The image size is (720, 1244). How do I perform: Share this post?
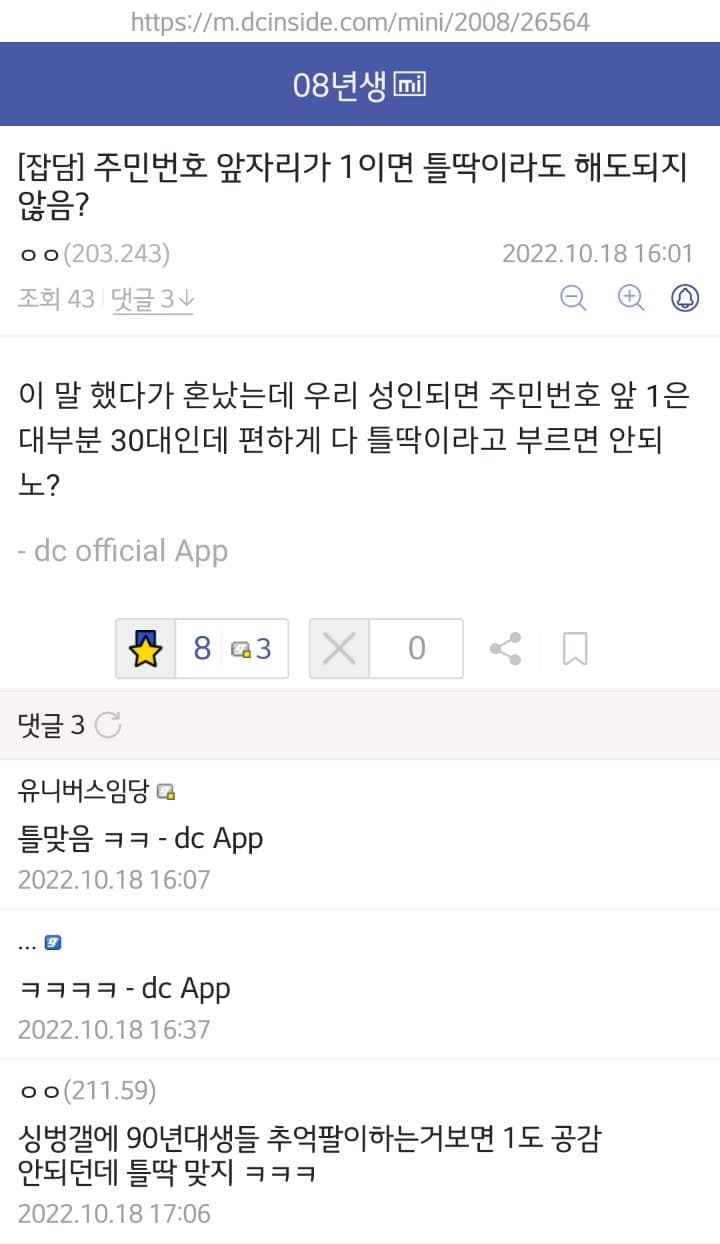point(505,649)
